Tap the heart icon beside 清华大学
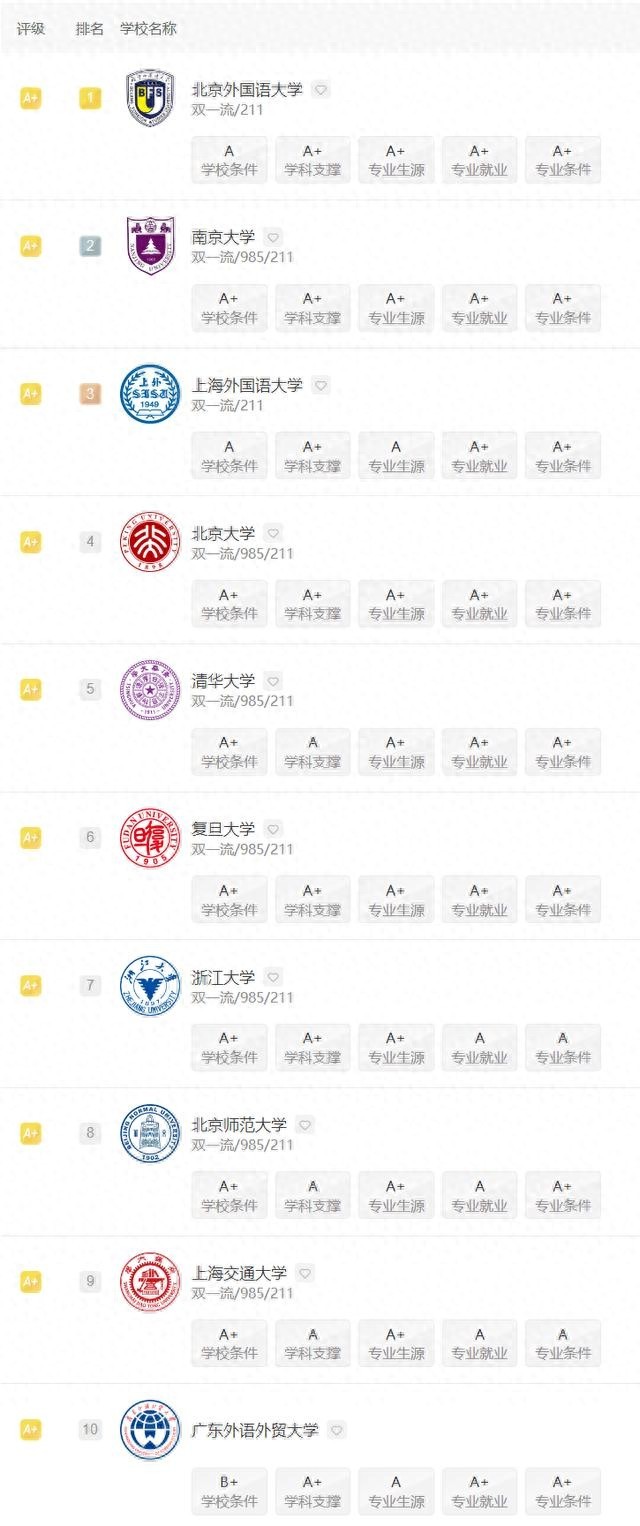Image resolution: width=640 pixels, height=1526 pixels. tap(273, 682)
